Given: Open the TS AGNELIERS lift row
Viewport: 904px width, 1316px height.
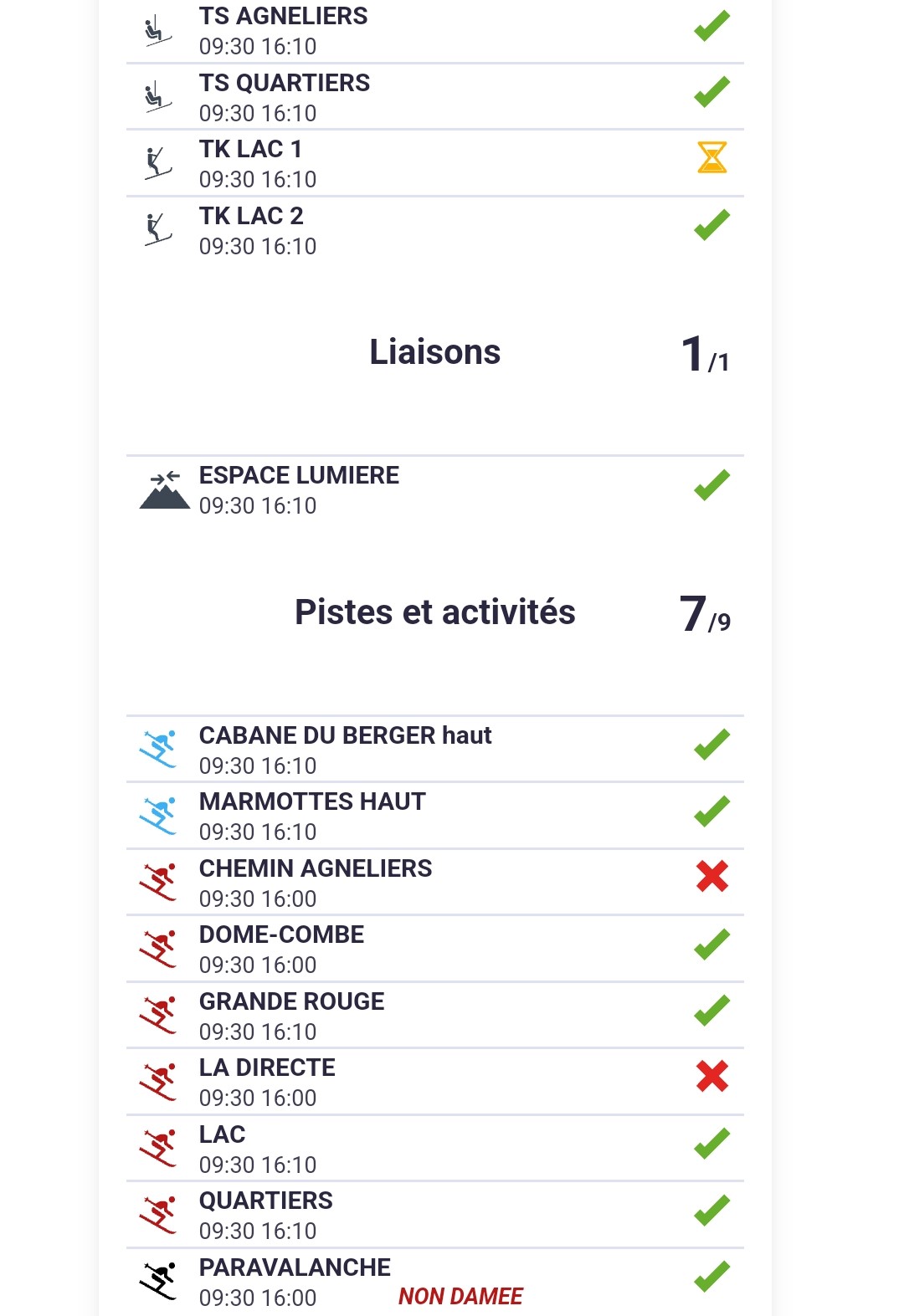Looking at the screenshot, I should (x=434, y=31).
